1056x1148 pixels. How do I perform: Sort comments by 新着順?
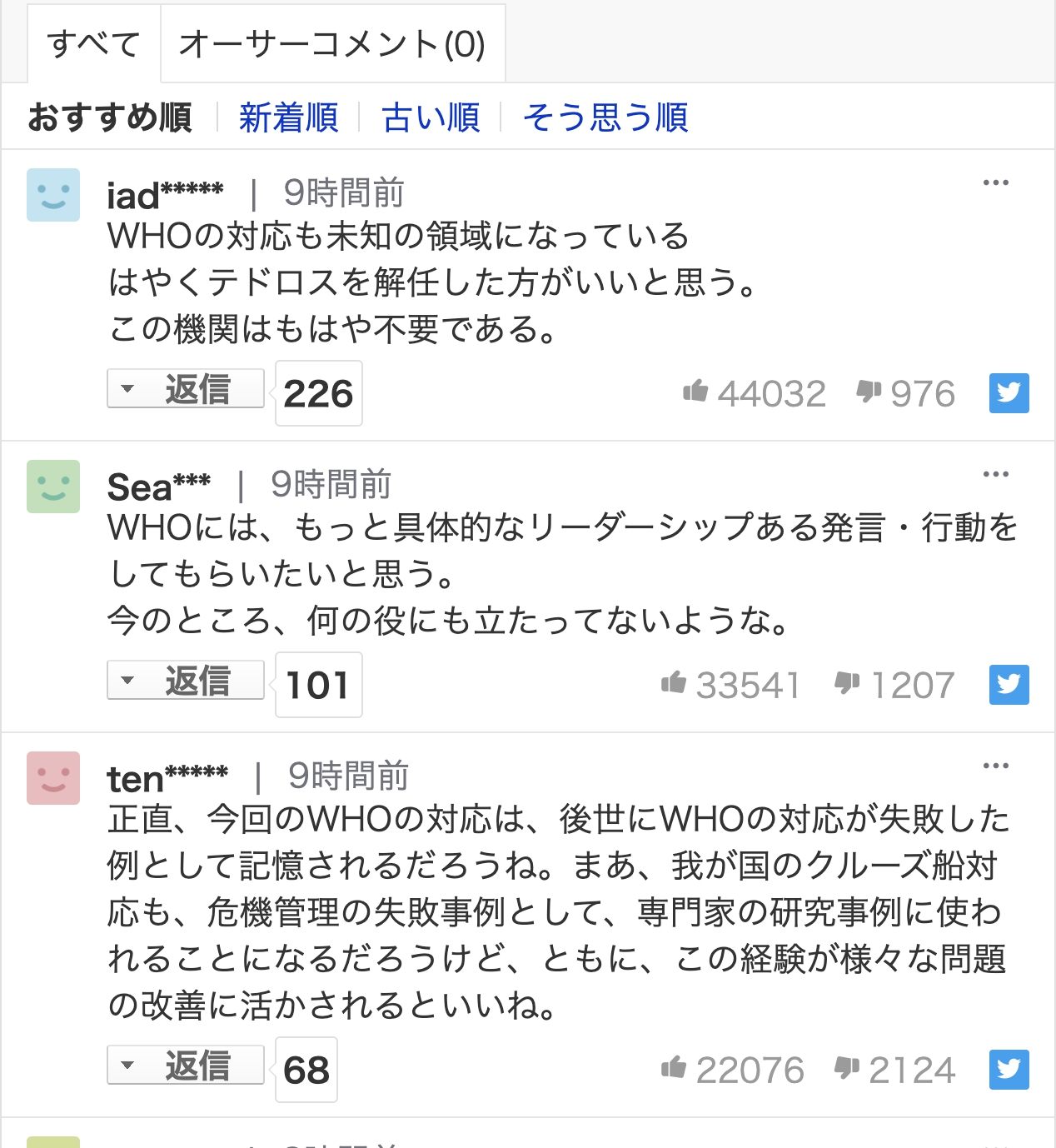click(288, 117)
